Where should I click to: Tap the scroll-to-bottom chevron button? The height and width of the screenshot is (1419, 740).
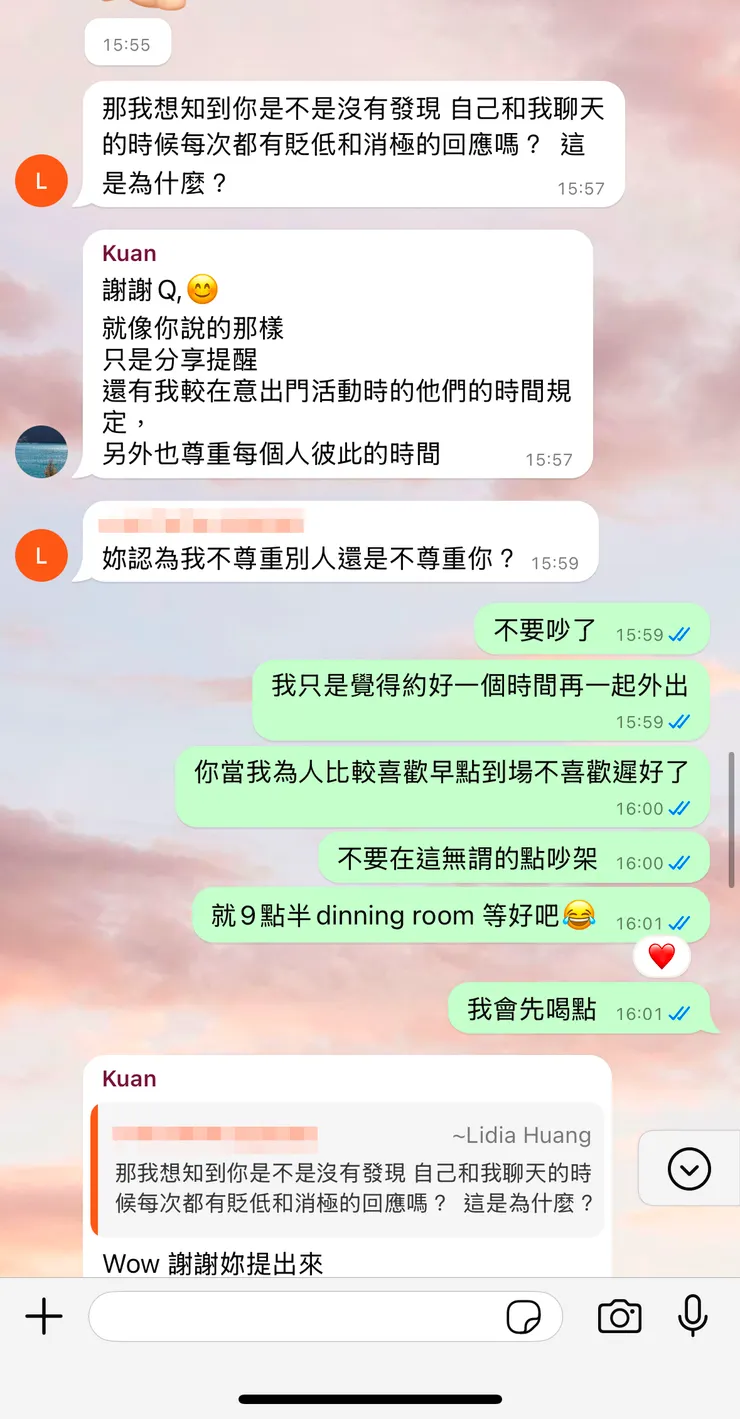coord(687,1168)
